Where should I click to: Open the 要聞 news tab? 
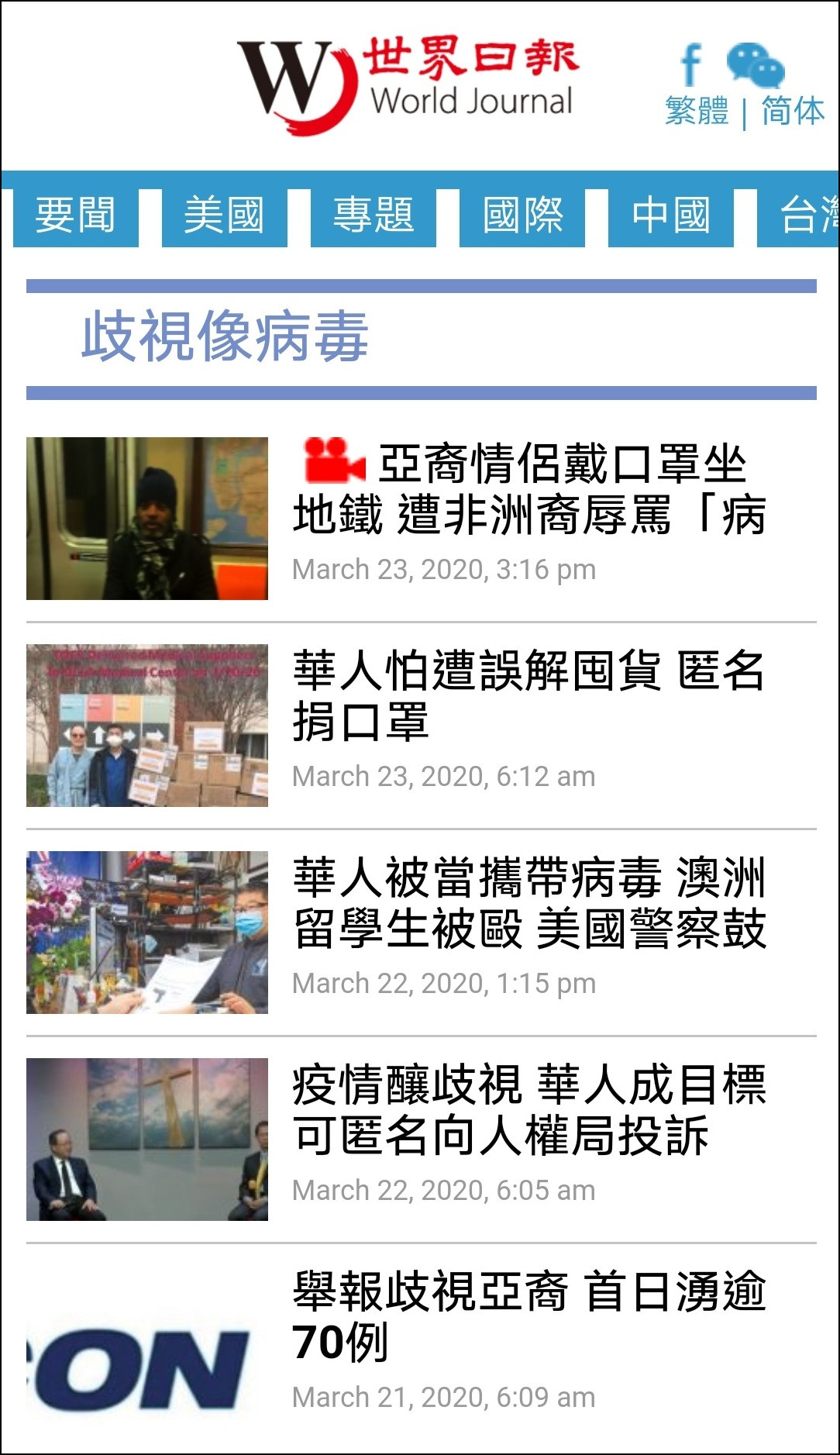point(76,215)
